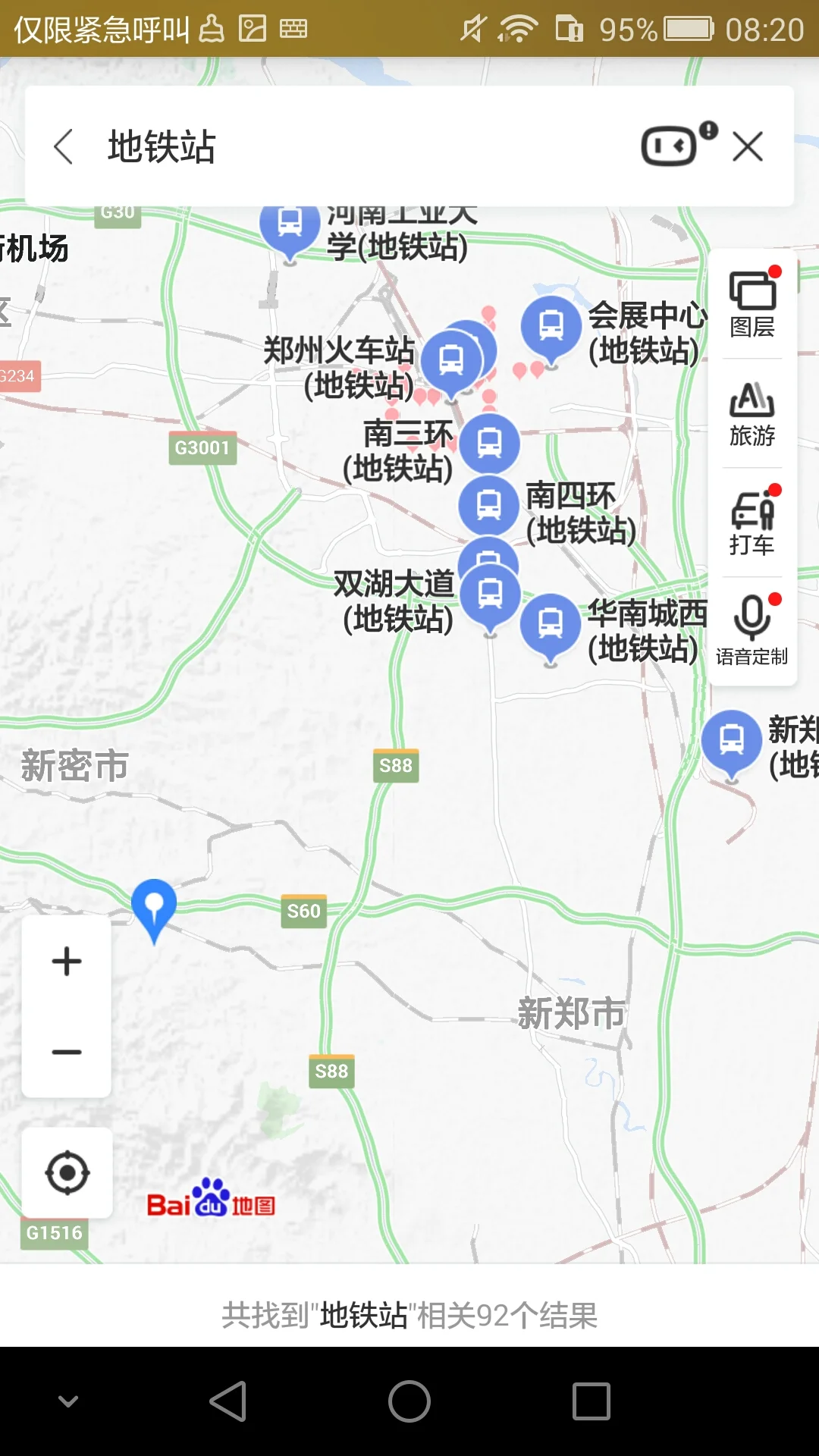
Task: Tap the blue location pin near S60
Action: pyautogui.click(x=154, y=910)
